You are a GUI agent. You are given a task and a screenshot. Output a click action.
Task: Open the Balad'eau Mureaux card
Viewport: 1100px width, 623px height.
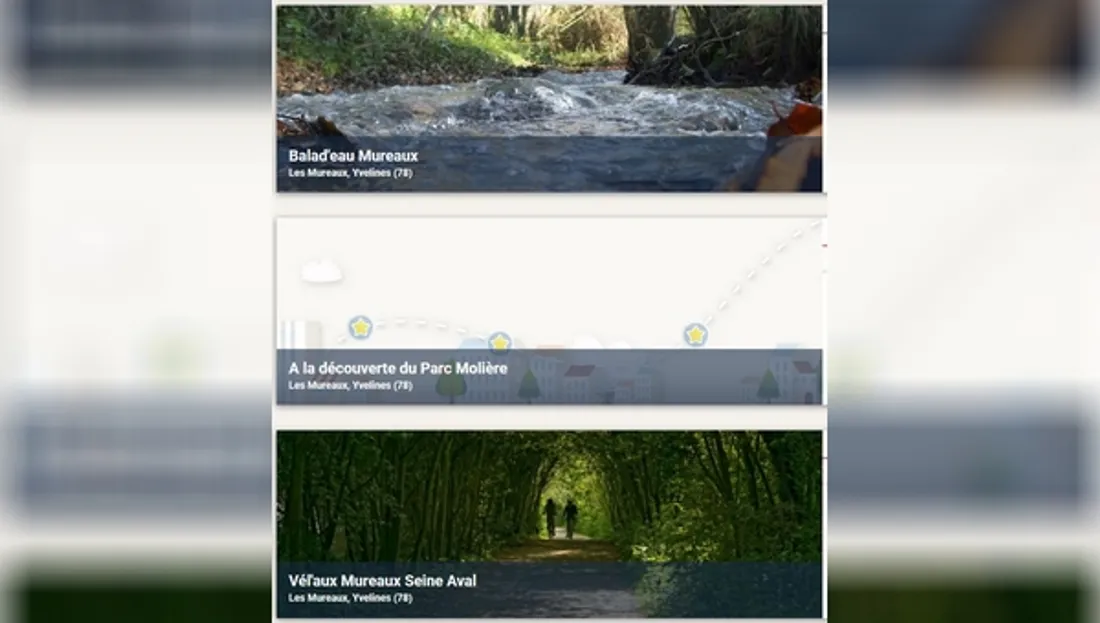tap(549, 98)
